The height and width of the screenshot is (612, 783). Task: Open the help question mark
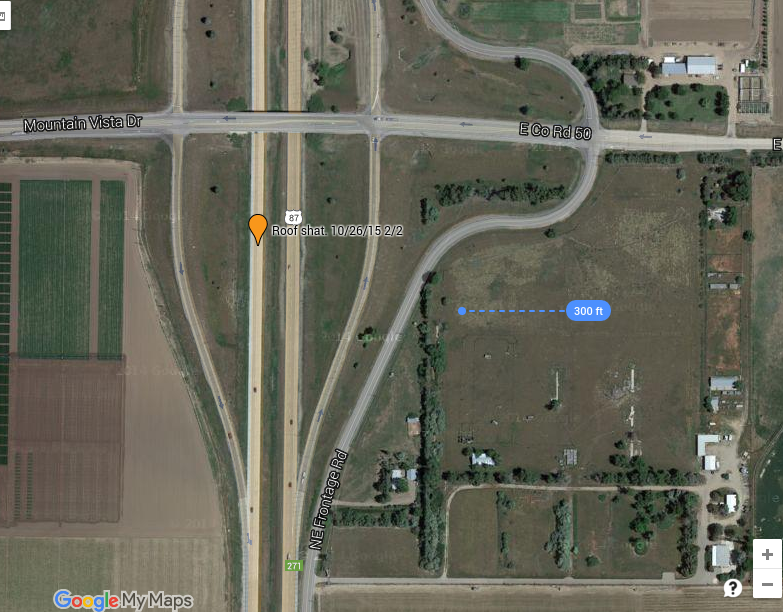click(733, 588)
